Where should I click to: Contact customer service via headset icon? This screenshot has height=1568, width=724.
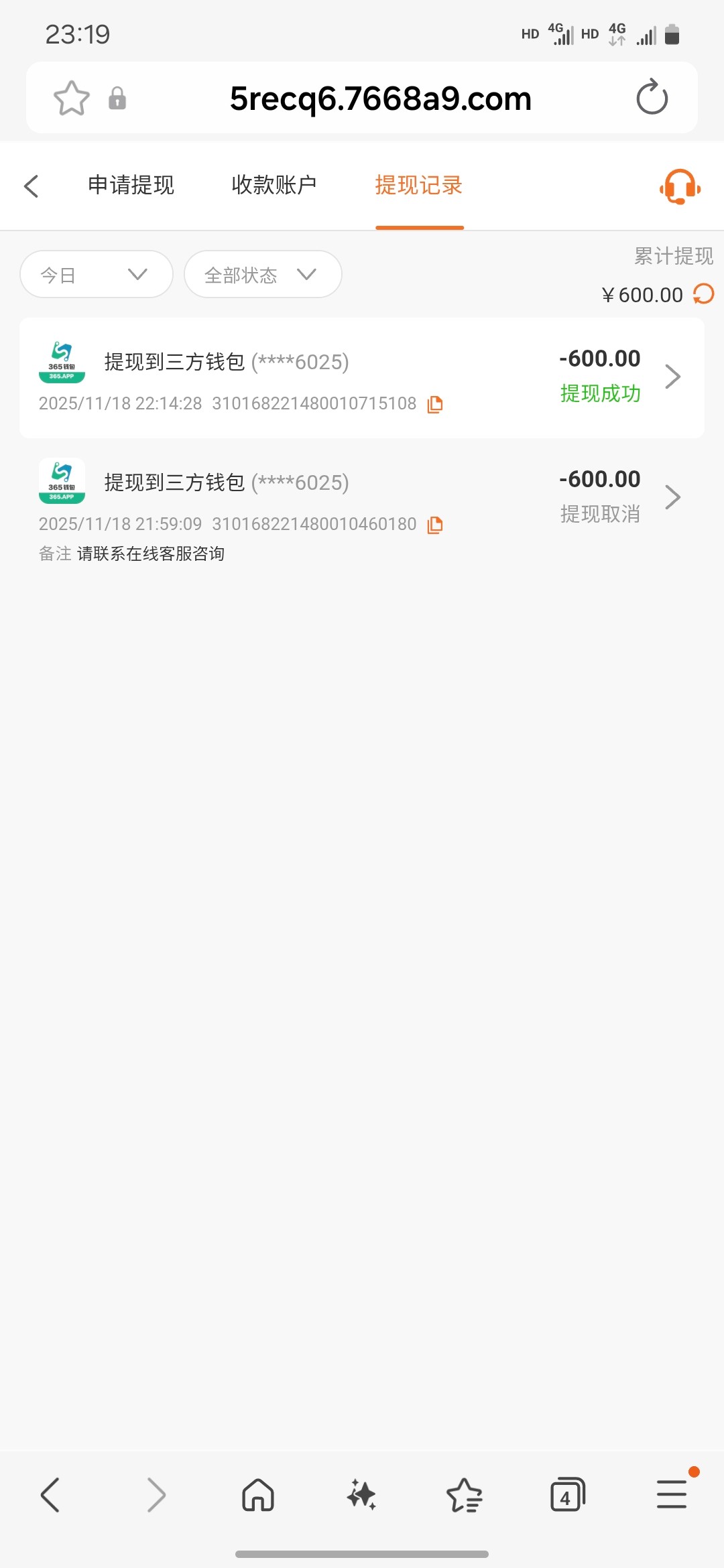(680, 186)
